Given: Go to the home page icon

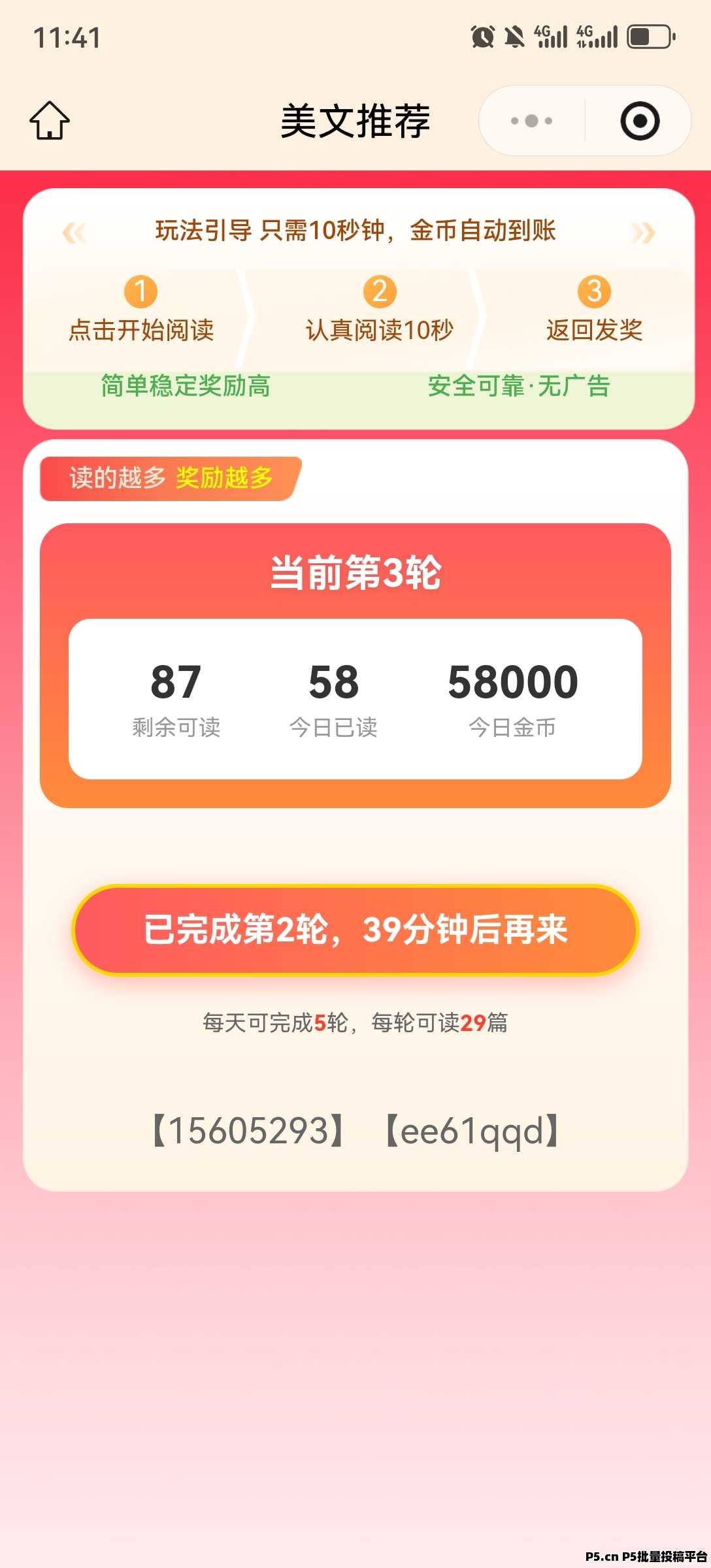Looking at the screenshot, I should pos(50,121).
